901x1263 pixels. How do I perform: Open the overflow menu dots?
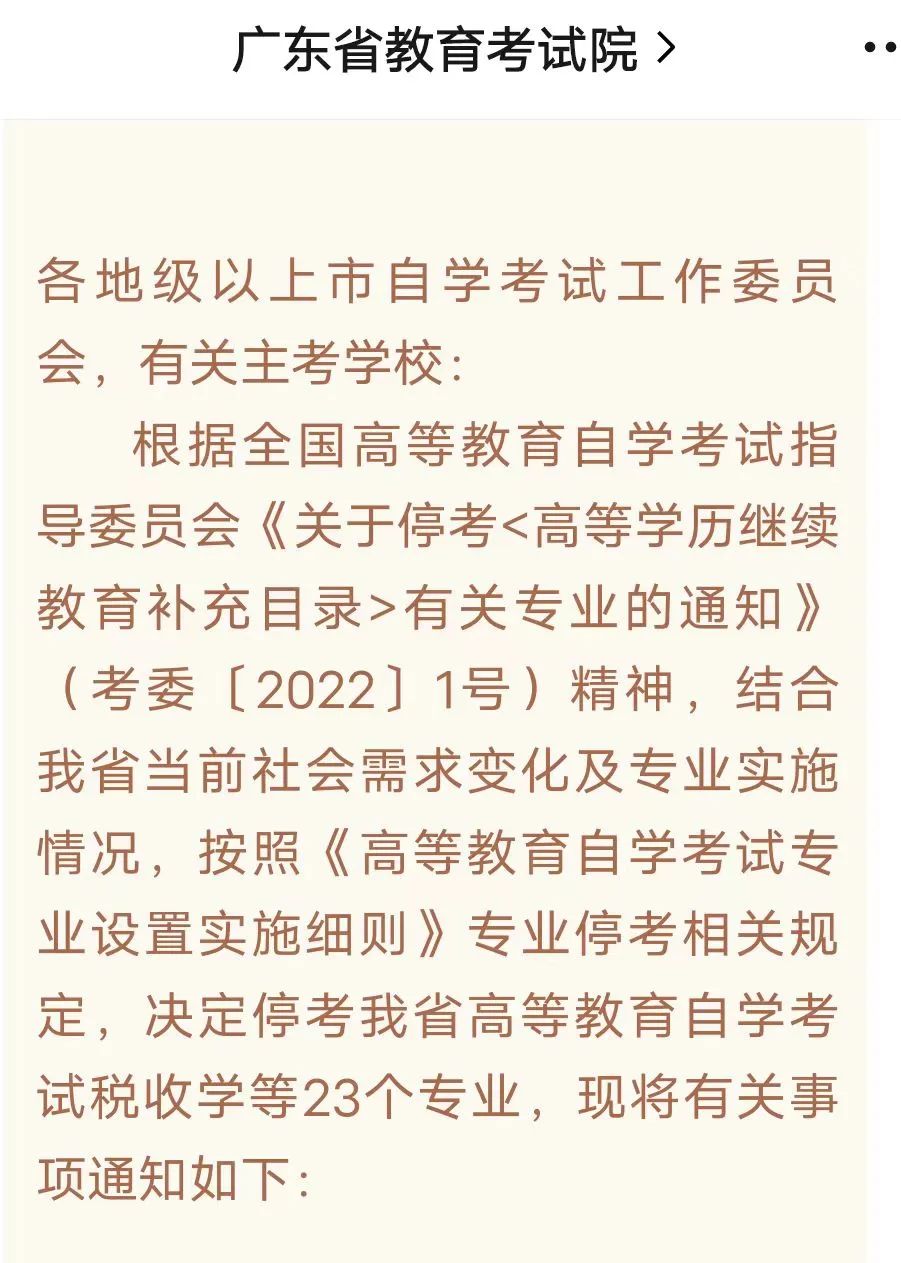(881, 48)
